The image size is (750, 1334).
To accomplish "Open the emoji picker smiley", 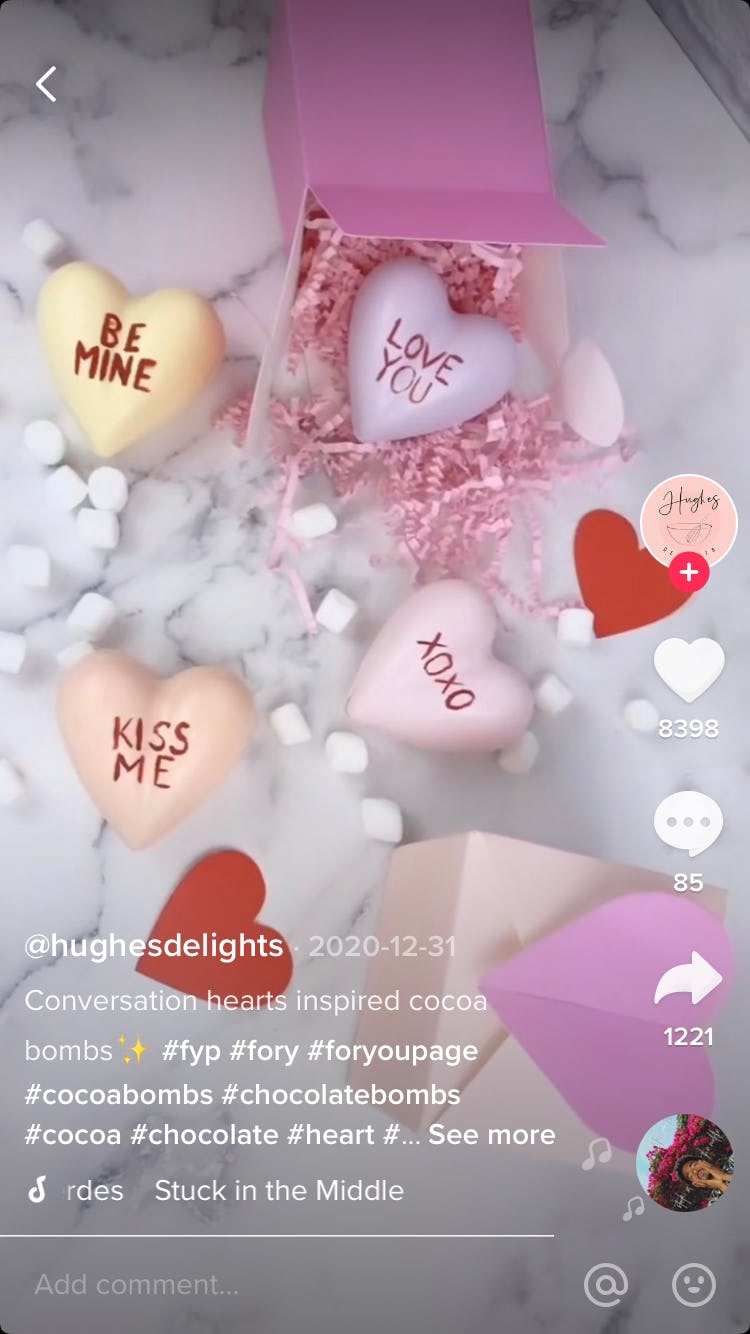I will point(694,1284).
